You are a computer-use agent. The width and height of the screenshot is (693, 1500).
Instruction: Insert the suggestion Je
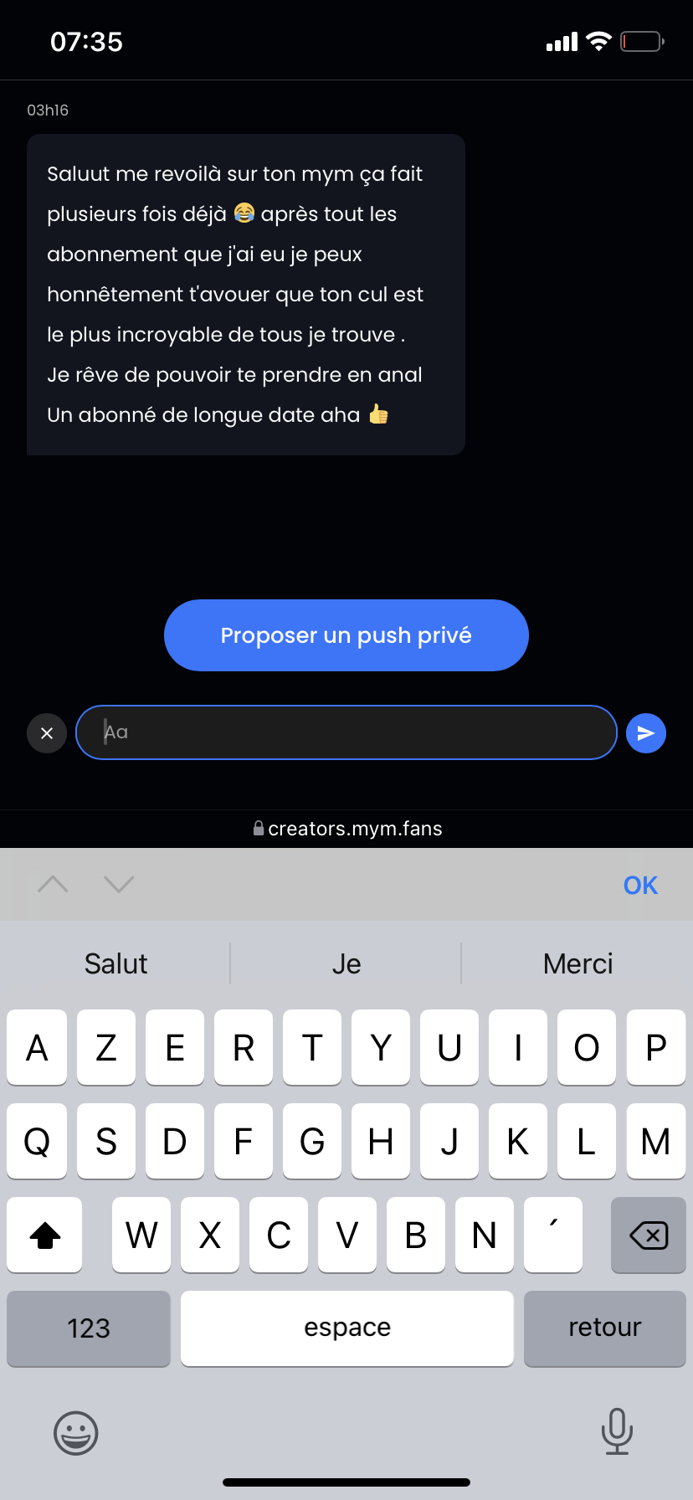(x=346, y=963)
